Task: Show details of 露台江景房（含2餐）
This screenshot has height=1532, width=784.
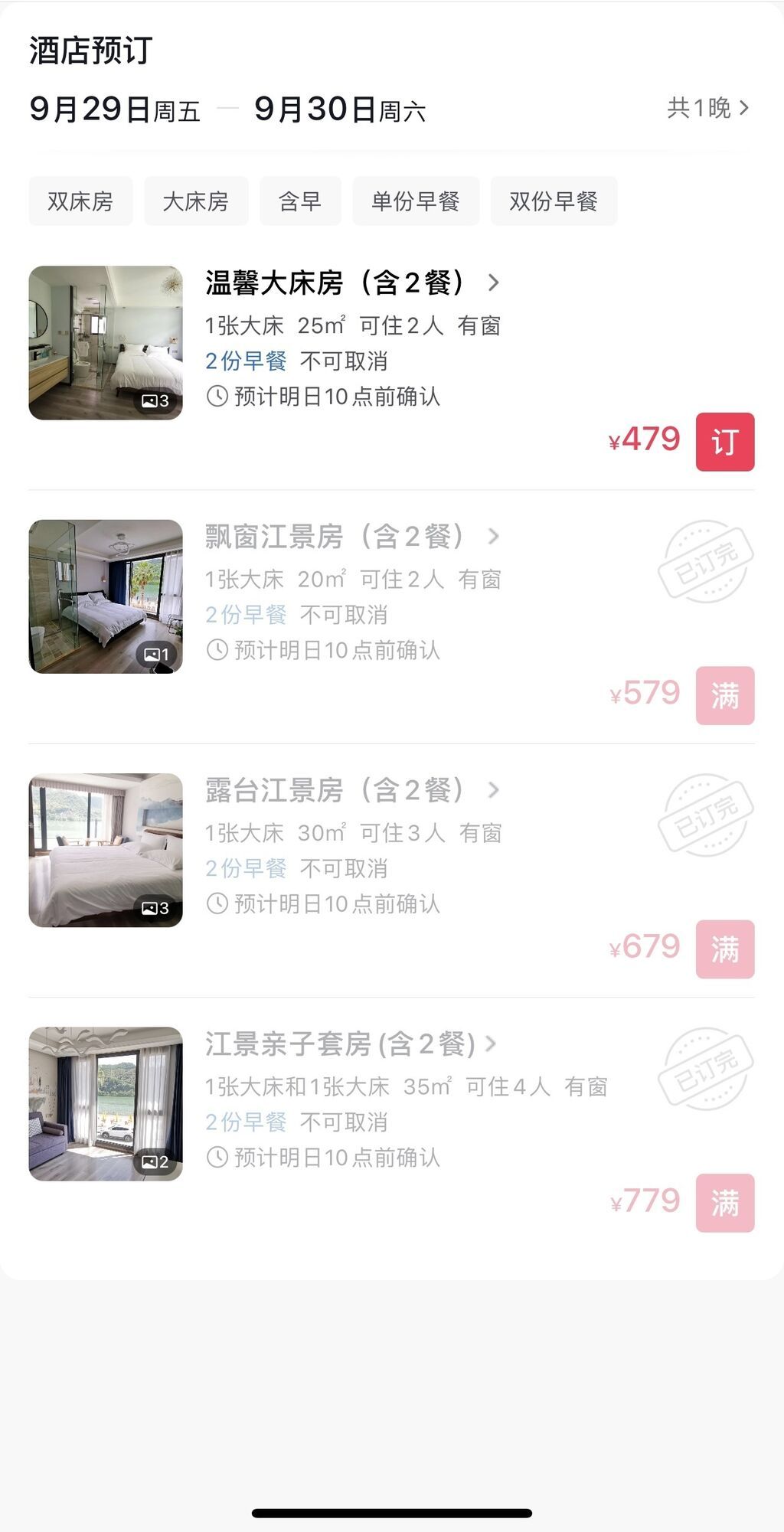Action: tap(352, 790)
